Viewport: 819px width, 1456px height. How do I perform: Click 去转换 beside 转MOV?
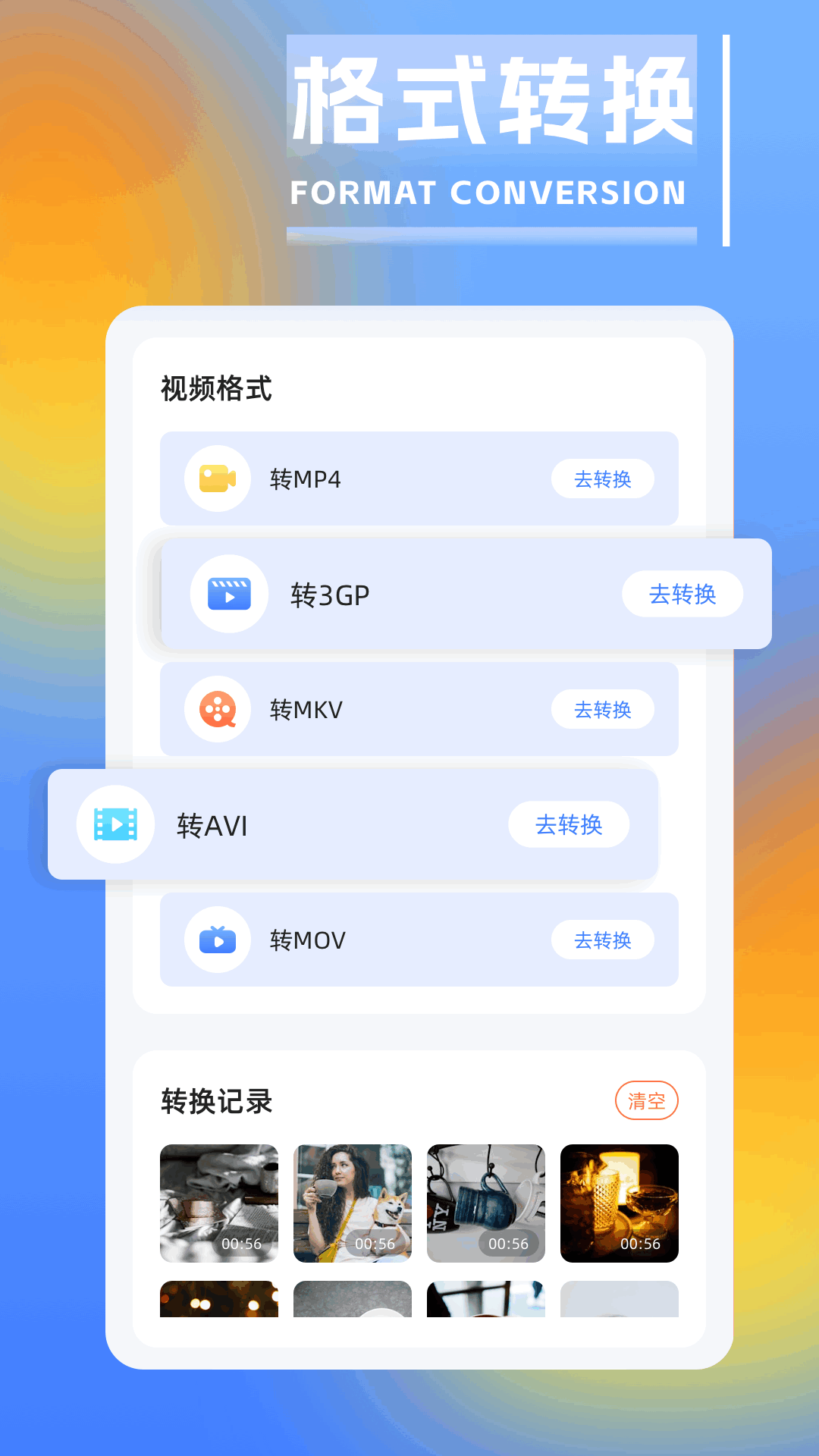point(604,940)
